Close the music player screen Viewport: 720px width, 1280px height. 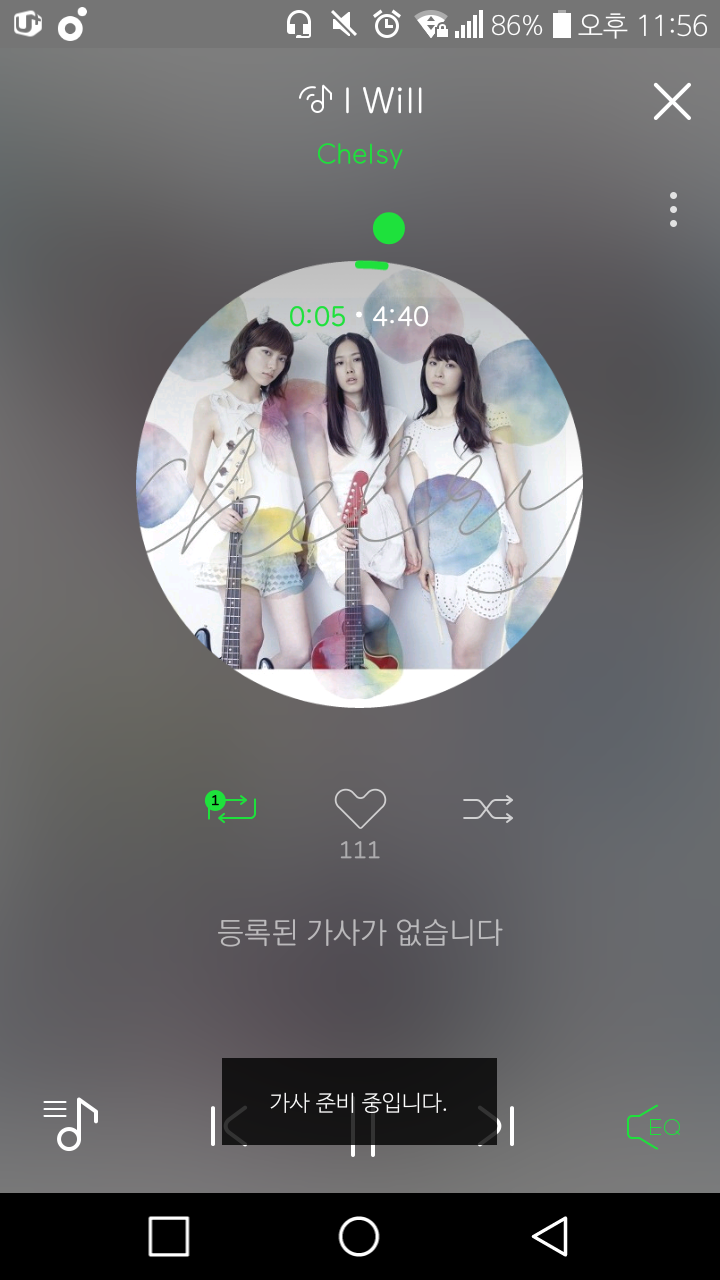click(672, 101)
